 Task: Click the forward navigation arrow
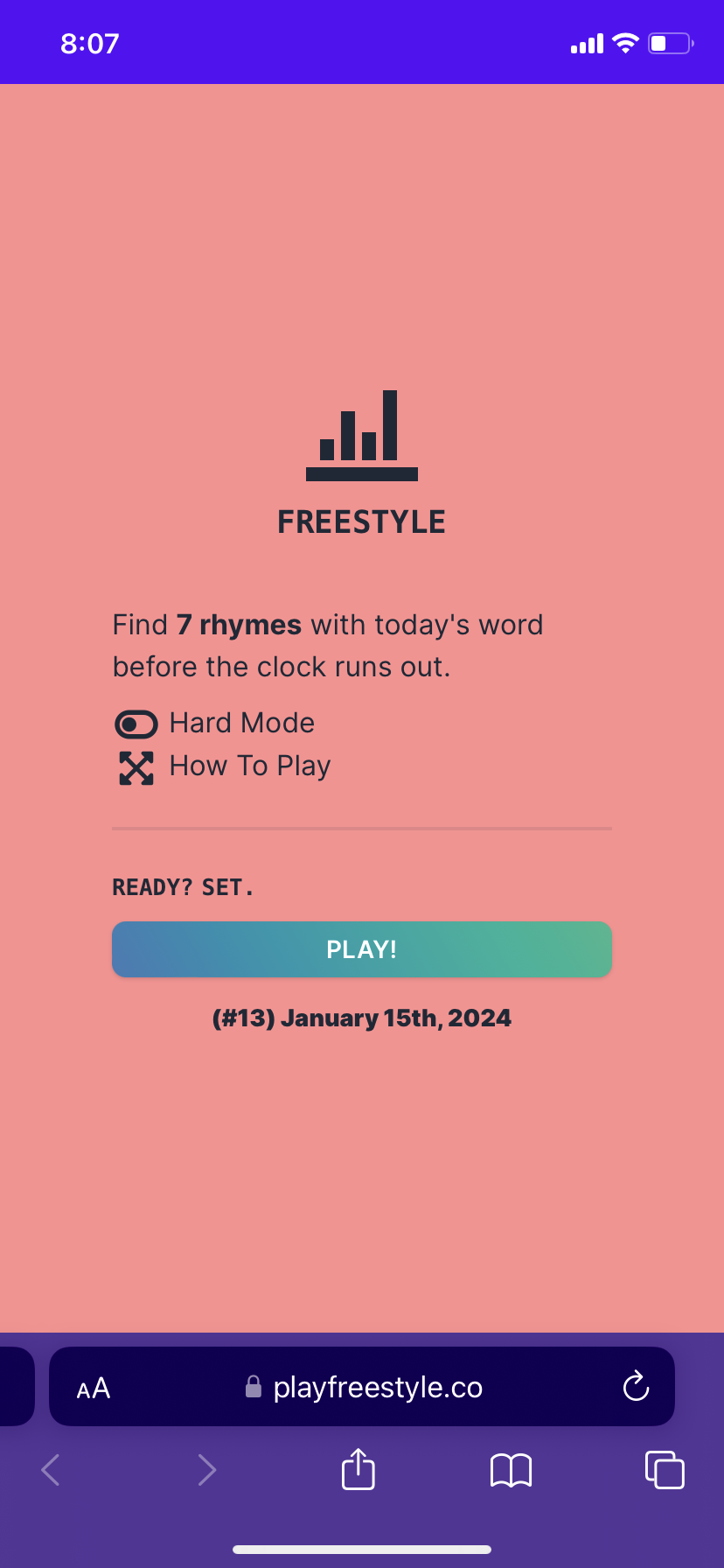coord(206,1470)
